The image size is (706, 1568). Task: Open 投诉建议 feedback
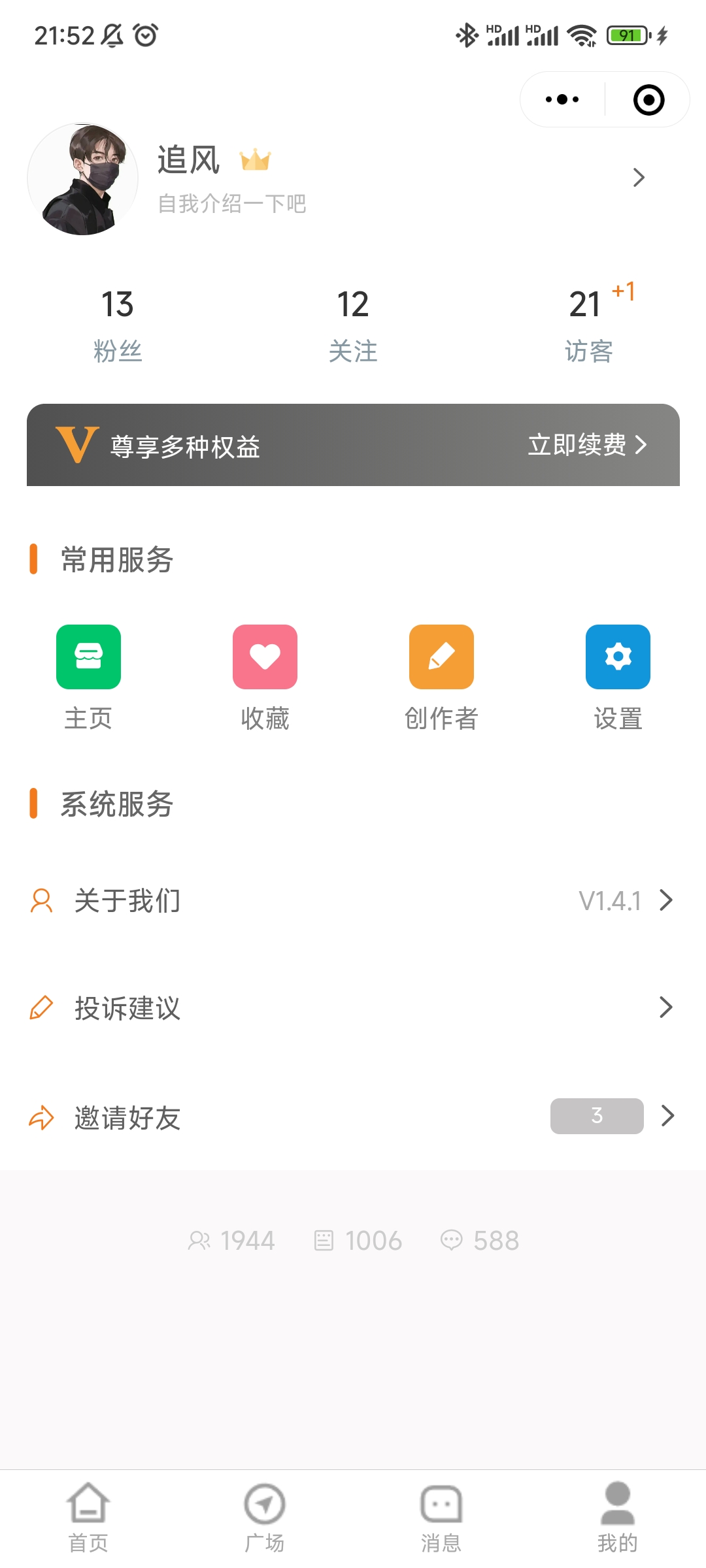[353, 1008]
